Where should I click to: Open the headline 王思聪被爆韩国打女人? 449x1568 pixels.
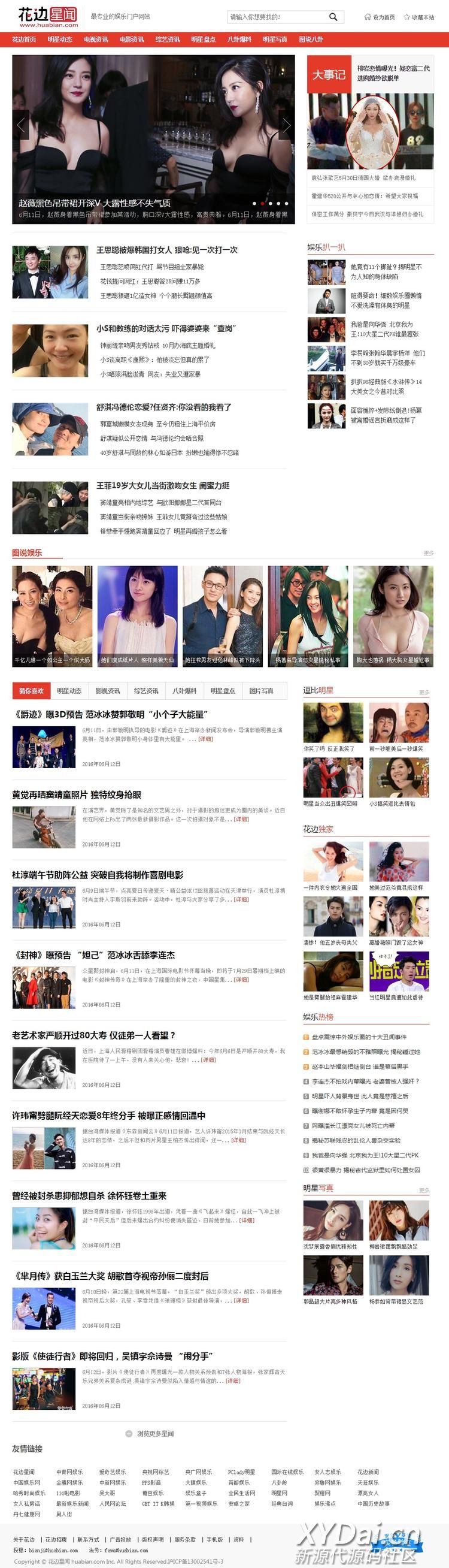click(x=166, y=250)
